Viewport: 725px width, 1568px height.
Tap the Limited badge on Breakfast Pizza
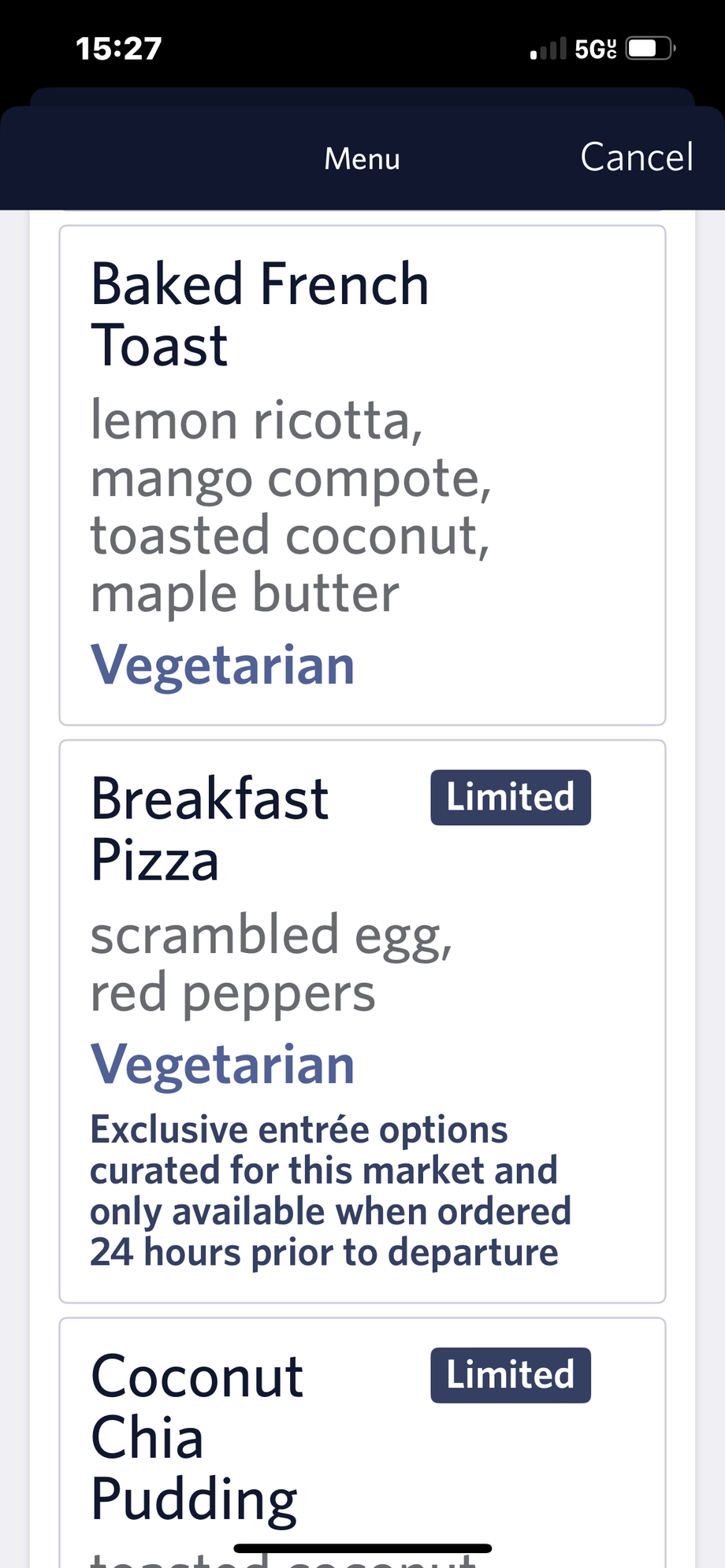point(510,796)
